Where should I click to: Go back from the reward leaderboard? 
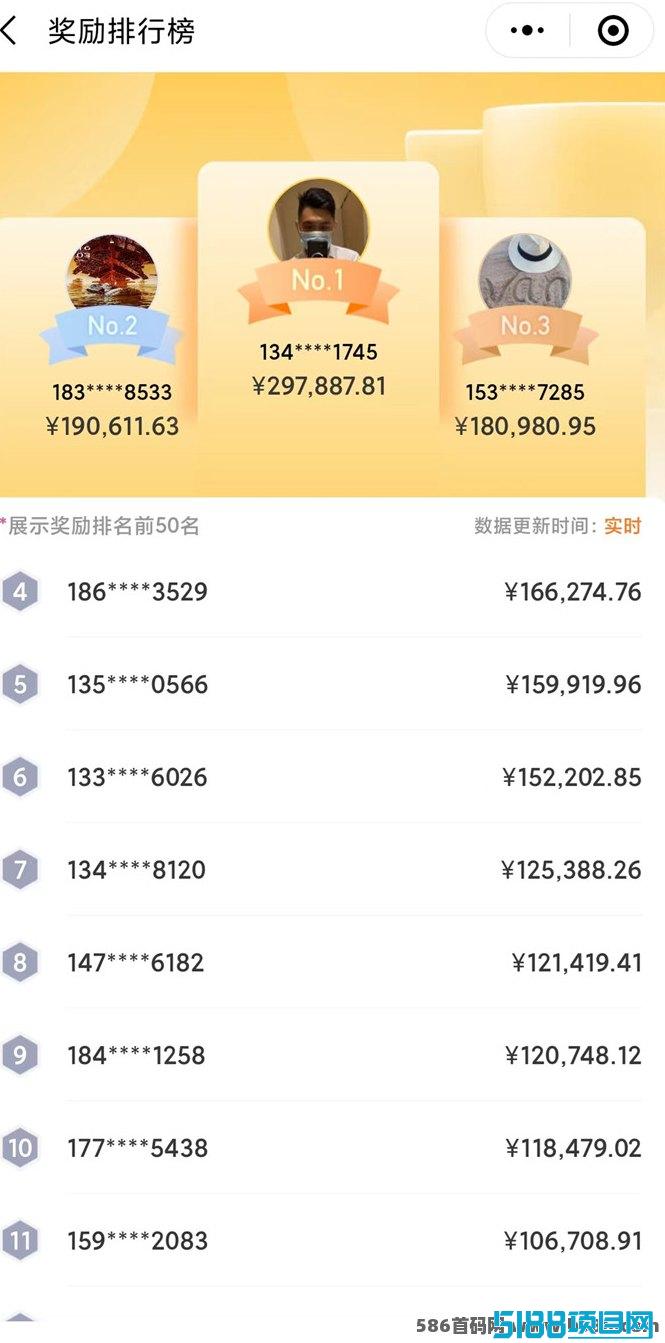pyautogui.click(x=9, y=31)
